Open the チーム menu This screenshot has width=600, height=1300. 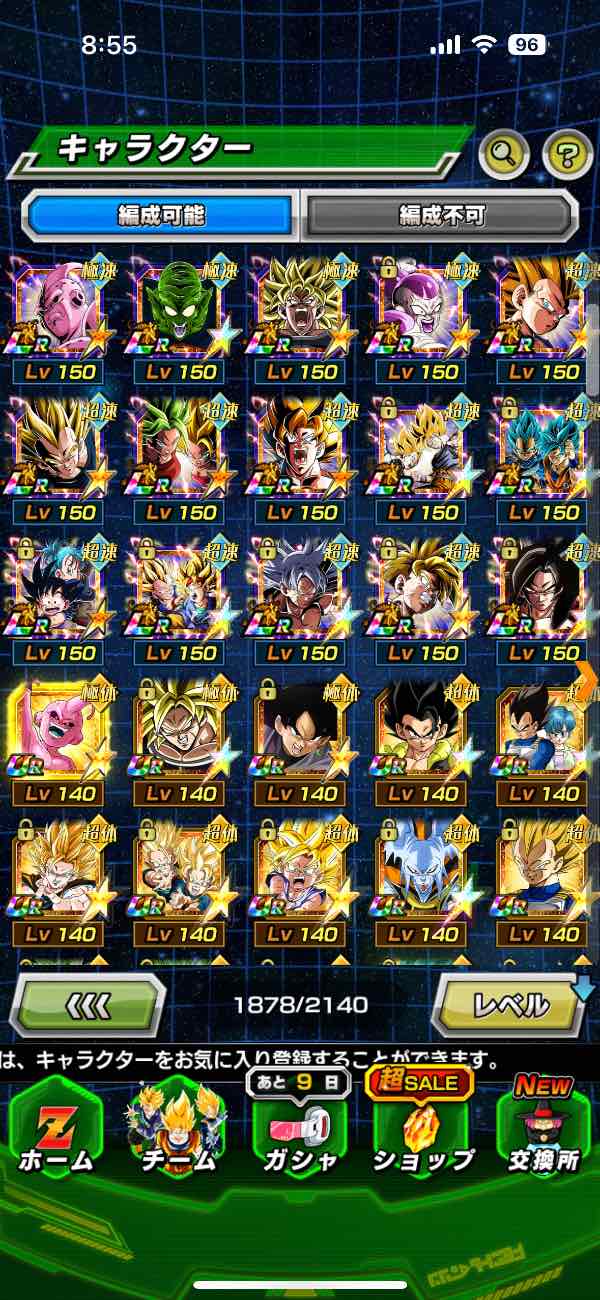(178, 1130)
